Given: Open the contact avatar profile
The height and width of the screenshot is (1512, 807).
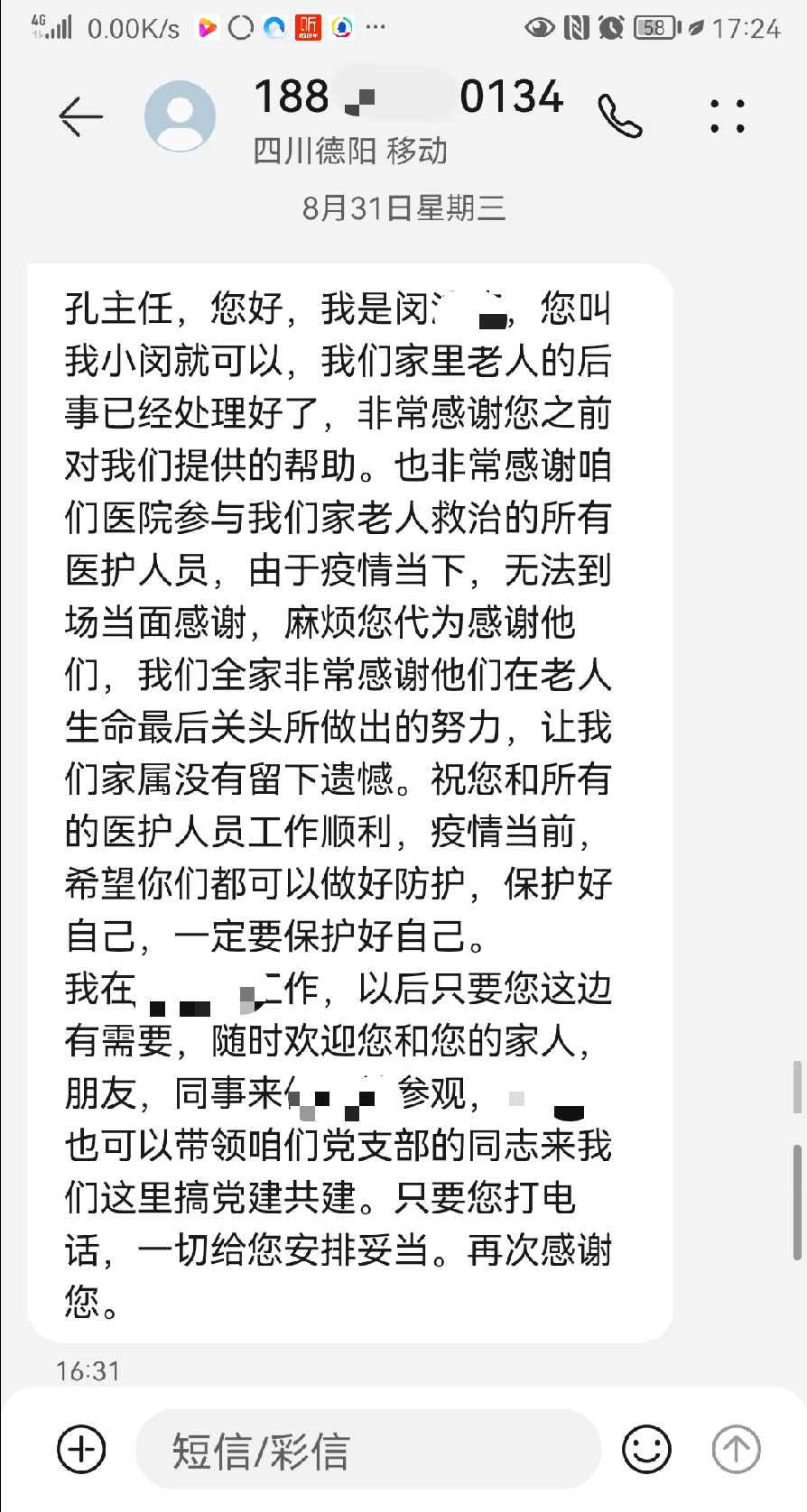Looking at the screenshot, I should click(x=181, y=116).
